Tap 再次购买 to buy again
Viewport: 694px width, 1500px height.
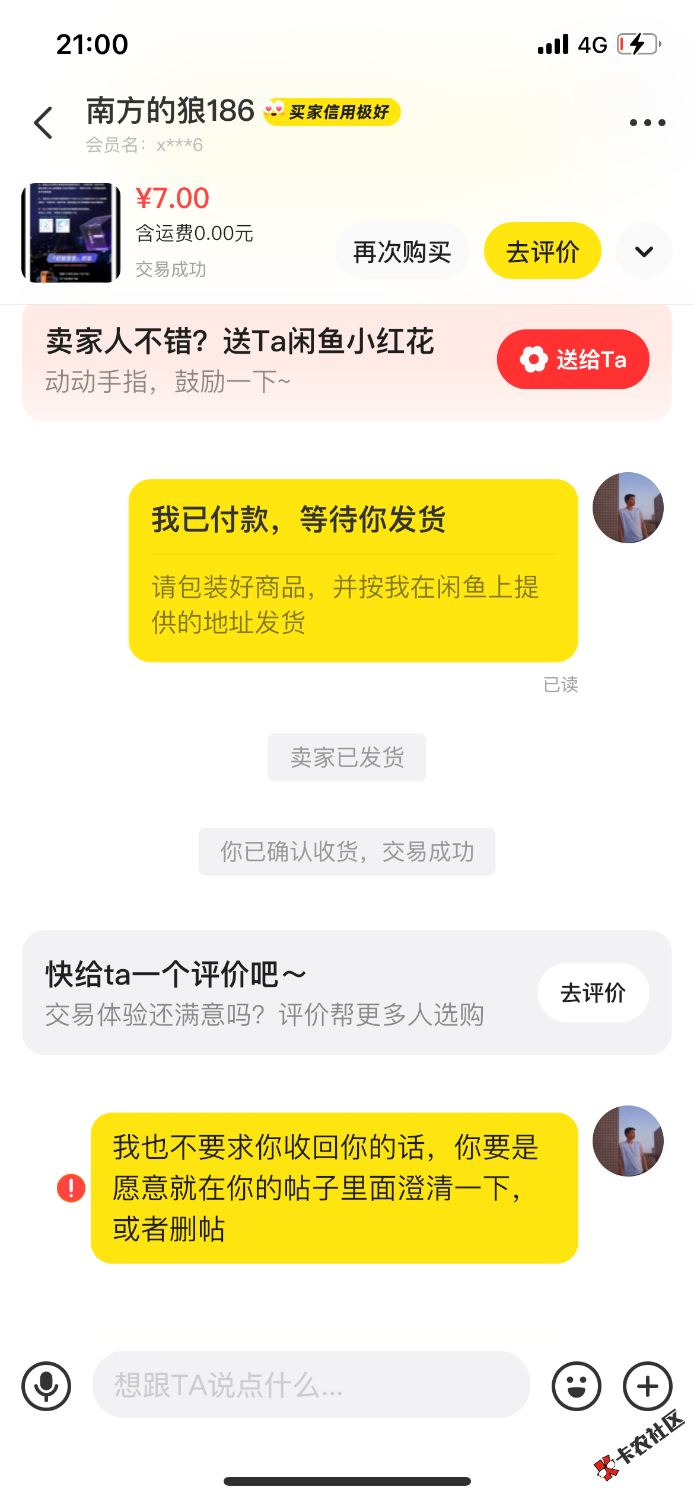pyautogui.click(x=402, y=251)
